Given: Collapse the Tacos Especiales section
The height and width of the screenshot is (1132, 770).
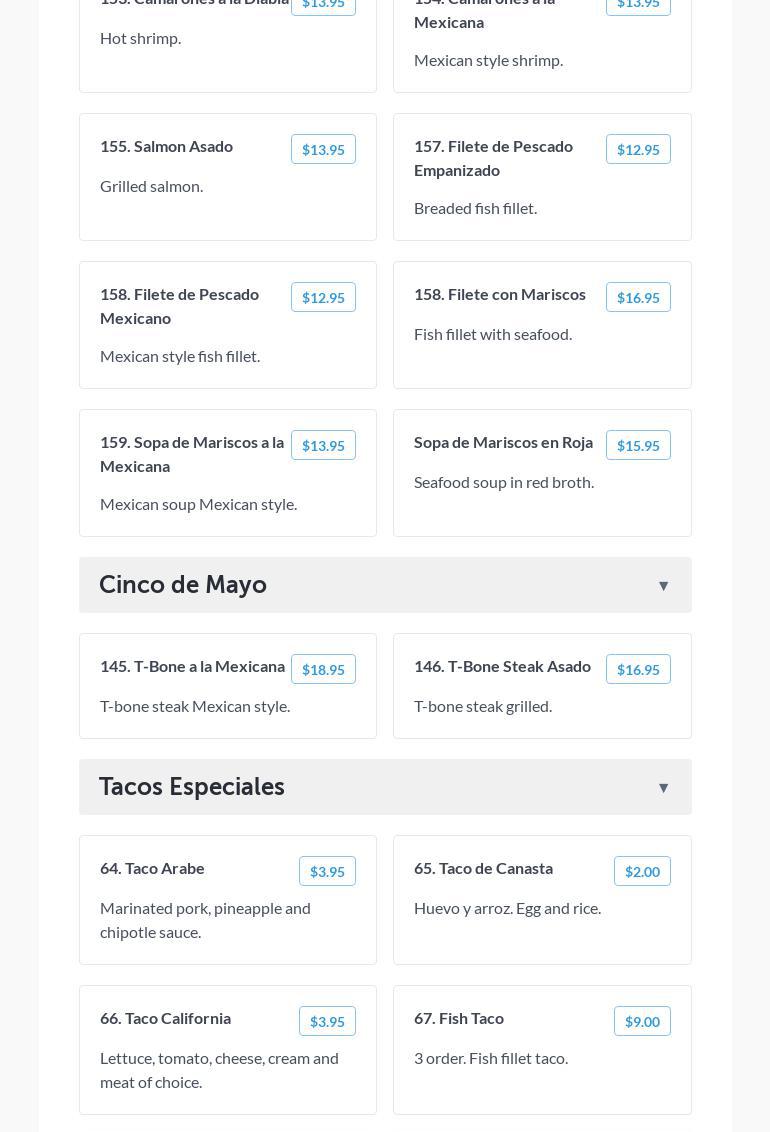Looking at the screenshot, I should (385, 787).
